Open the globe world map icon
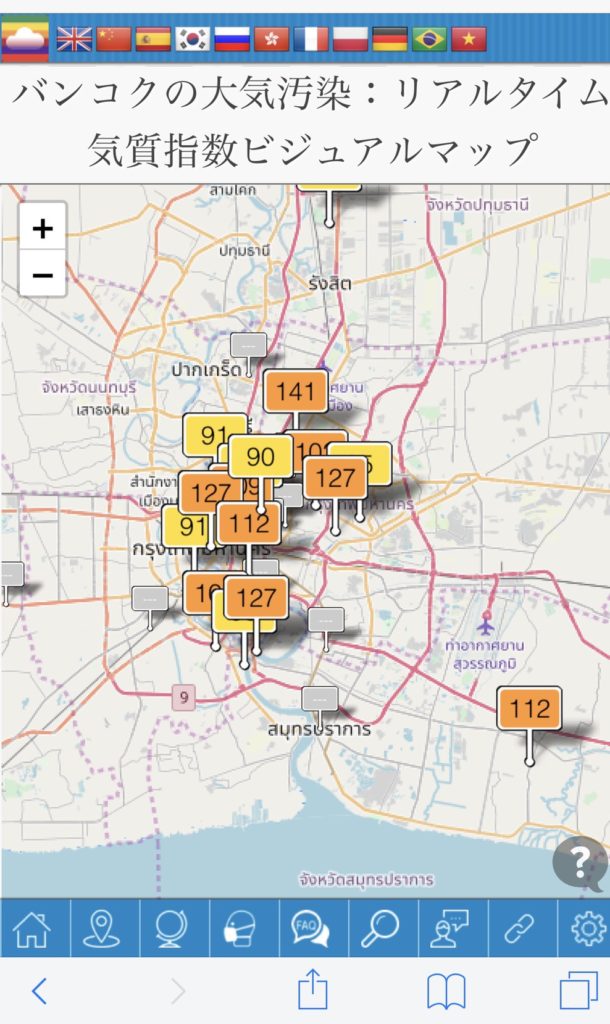This screenshot has width=610, height=1024. 171,929
